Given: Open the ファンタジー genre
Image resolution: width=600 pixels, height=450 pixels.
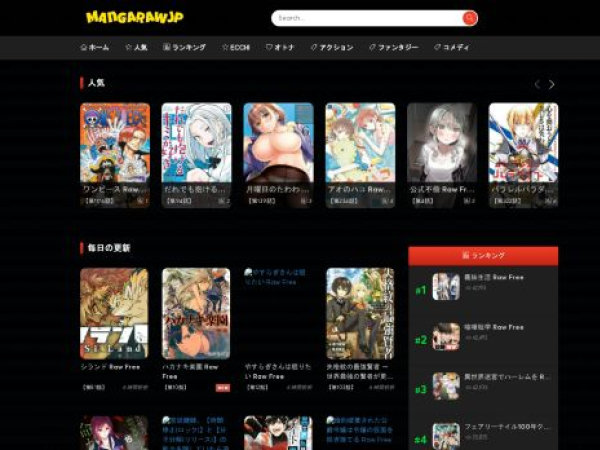Looking at the screenshot, I should point(393,47).
